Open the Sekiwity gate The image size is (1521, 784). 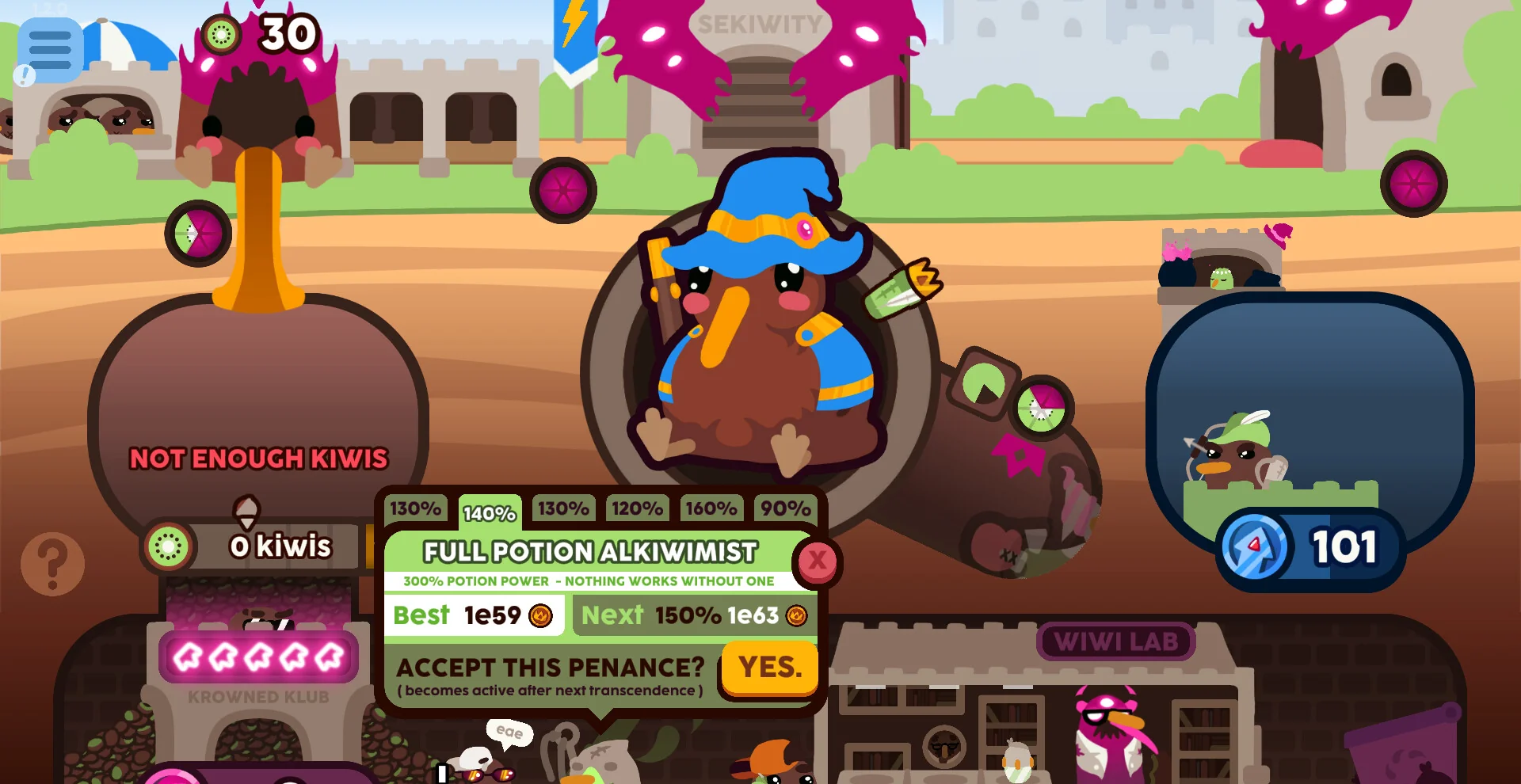point(758,87)
